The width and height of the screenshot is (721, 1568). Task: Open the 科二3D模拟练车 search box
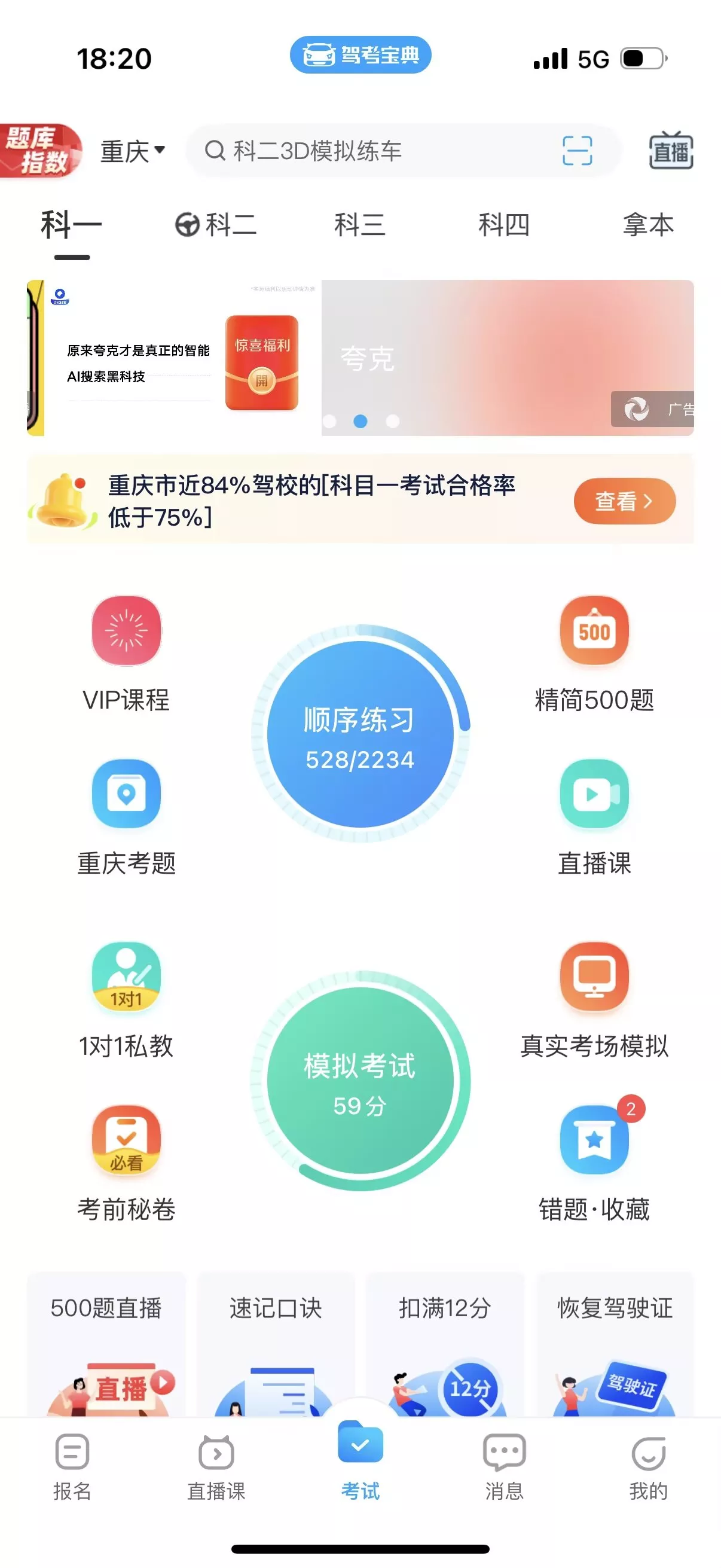pyautogui.click(x=365, y=150)
